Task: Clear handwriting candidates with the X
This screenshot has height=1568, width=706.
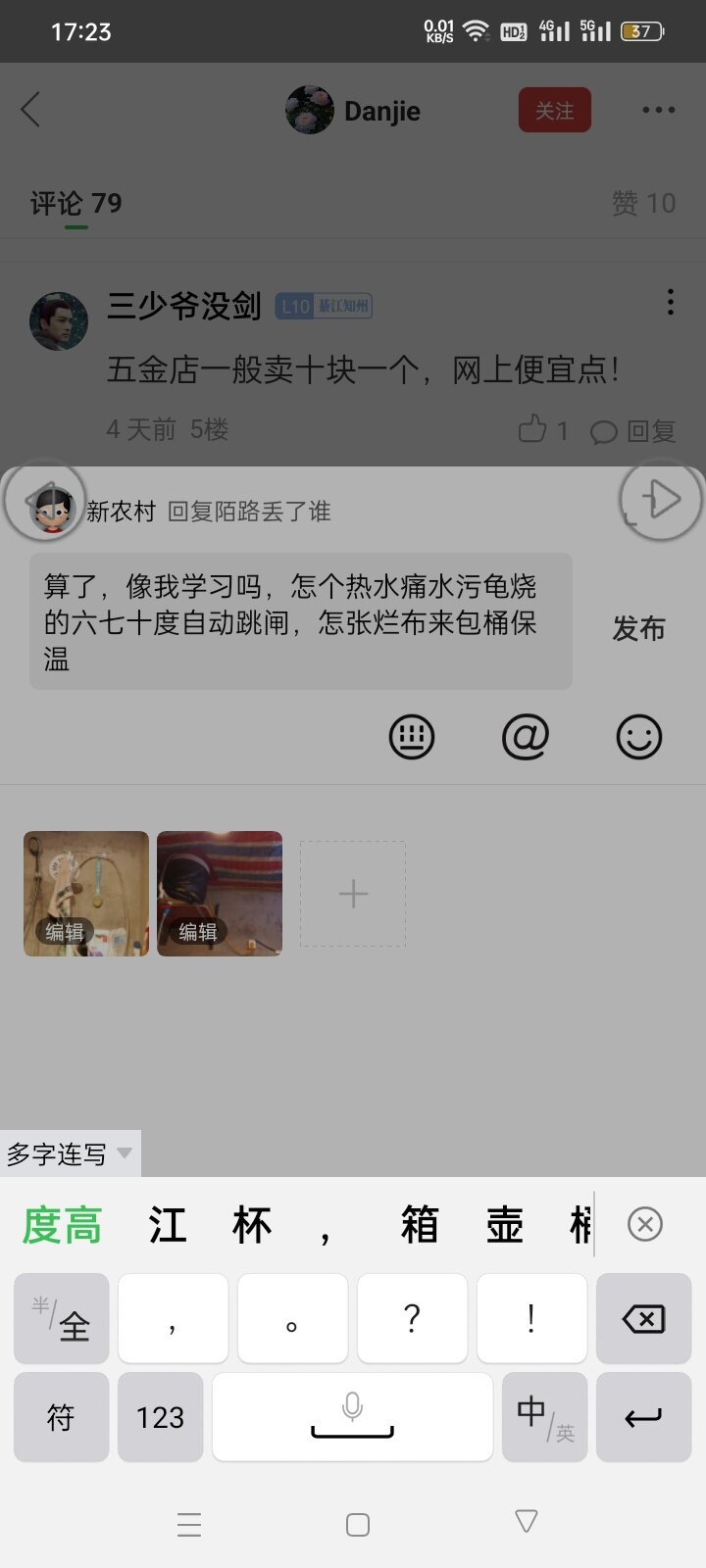Action: tap(645, 1224)
